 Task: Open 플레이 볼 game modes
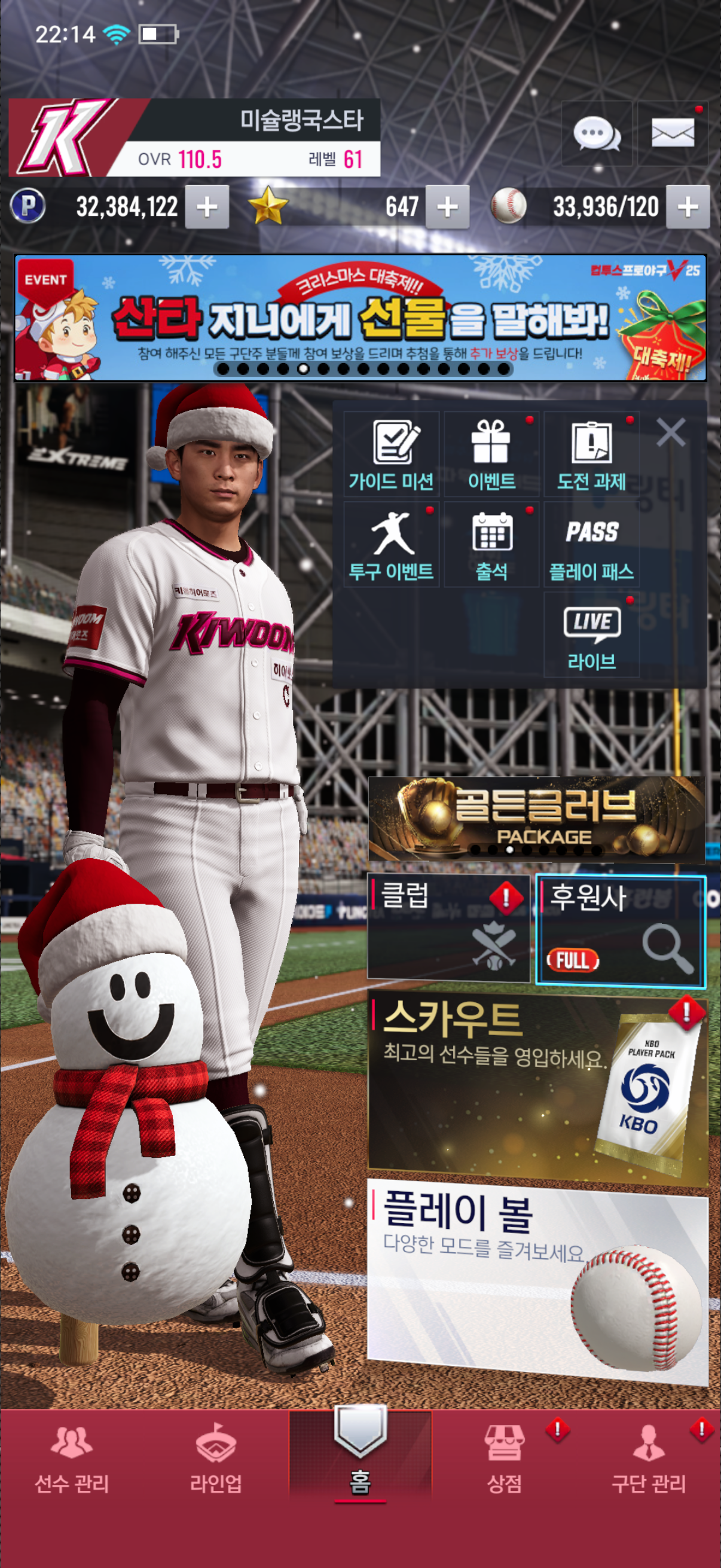click(x=537, y=1279)
